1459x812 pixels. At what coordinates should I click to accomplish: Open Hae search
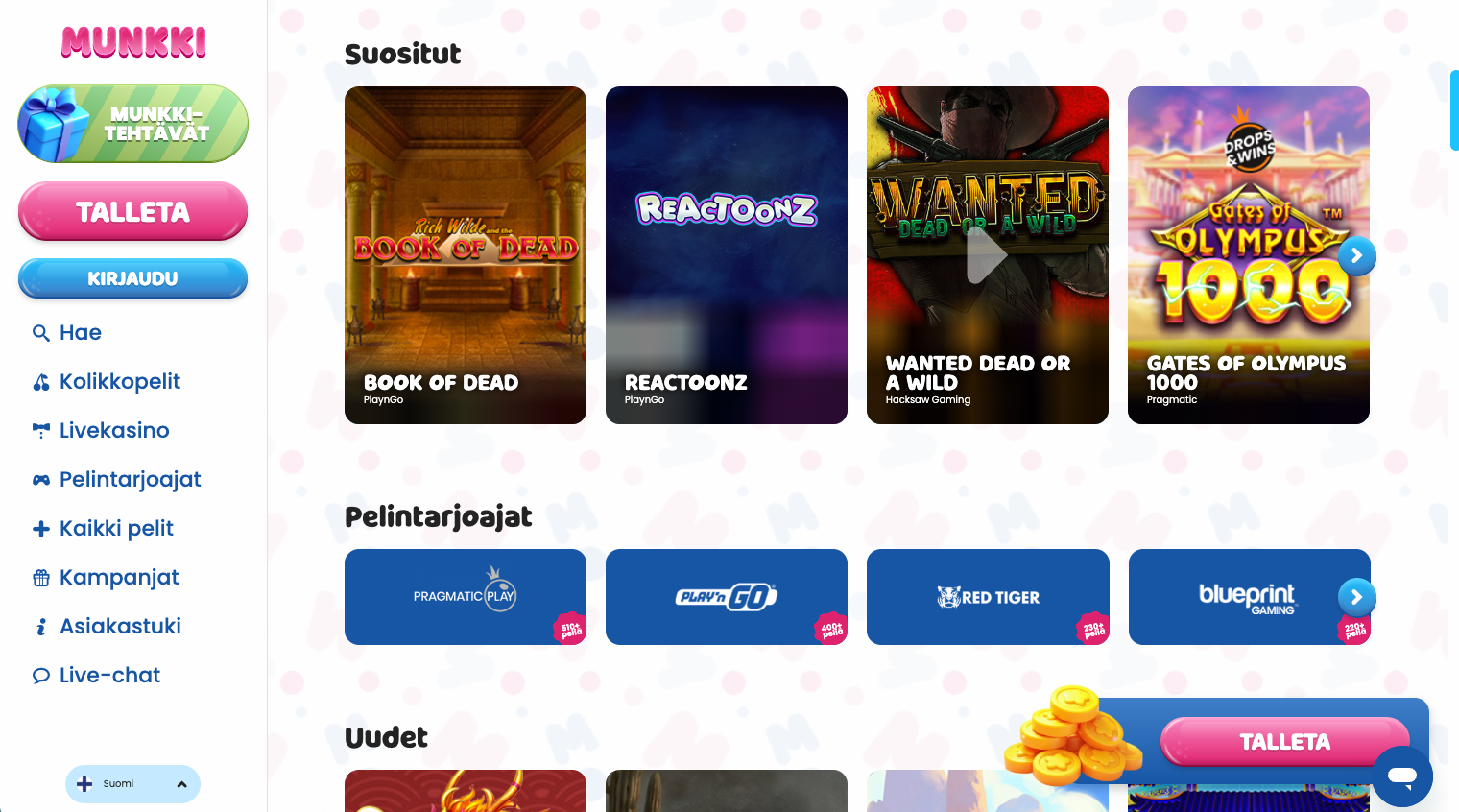80,333
